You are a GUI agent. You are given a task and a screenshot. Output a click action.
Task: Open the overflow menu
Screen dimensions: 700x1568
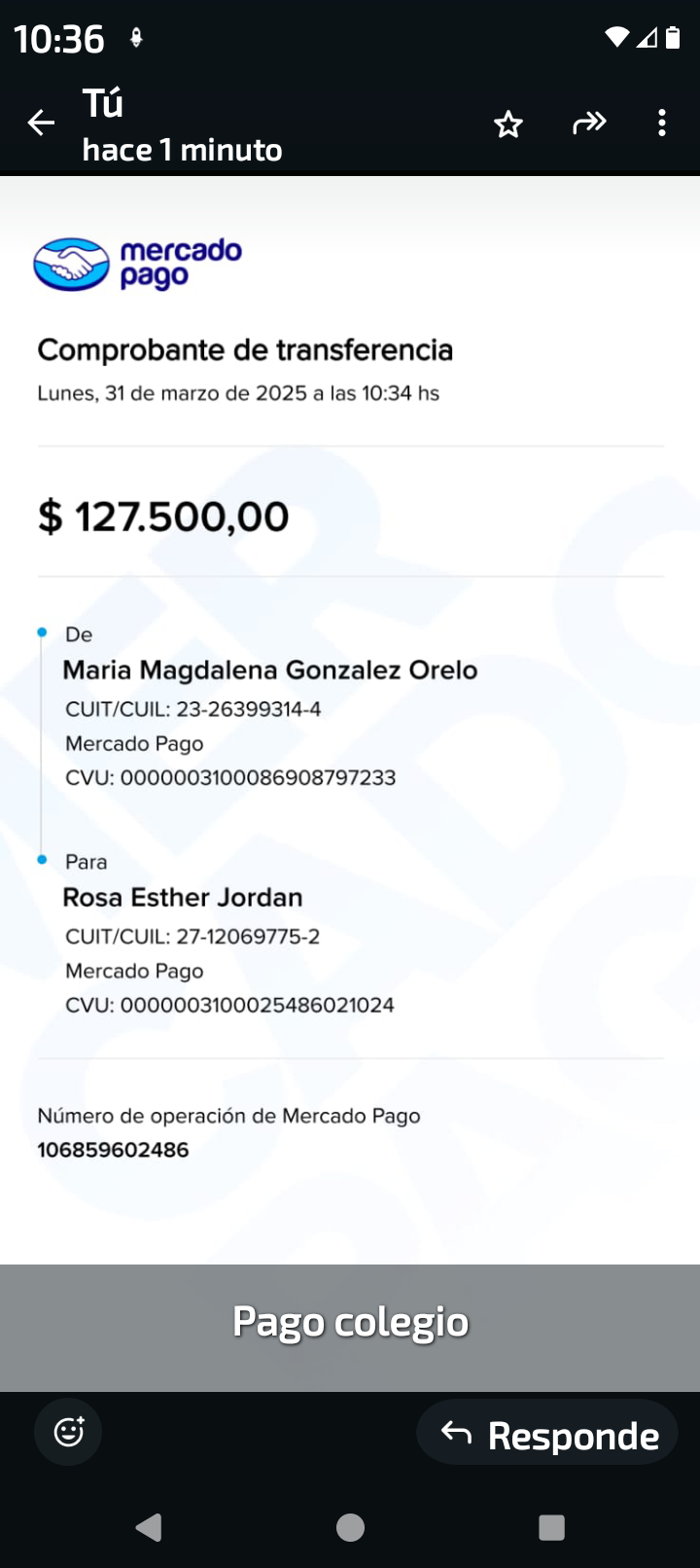point(662,123)
